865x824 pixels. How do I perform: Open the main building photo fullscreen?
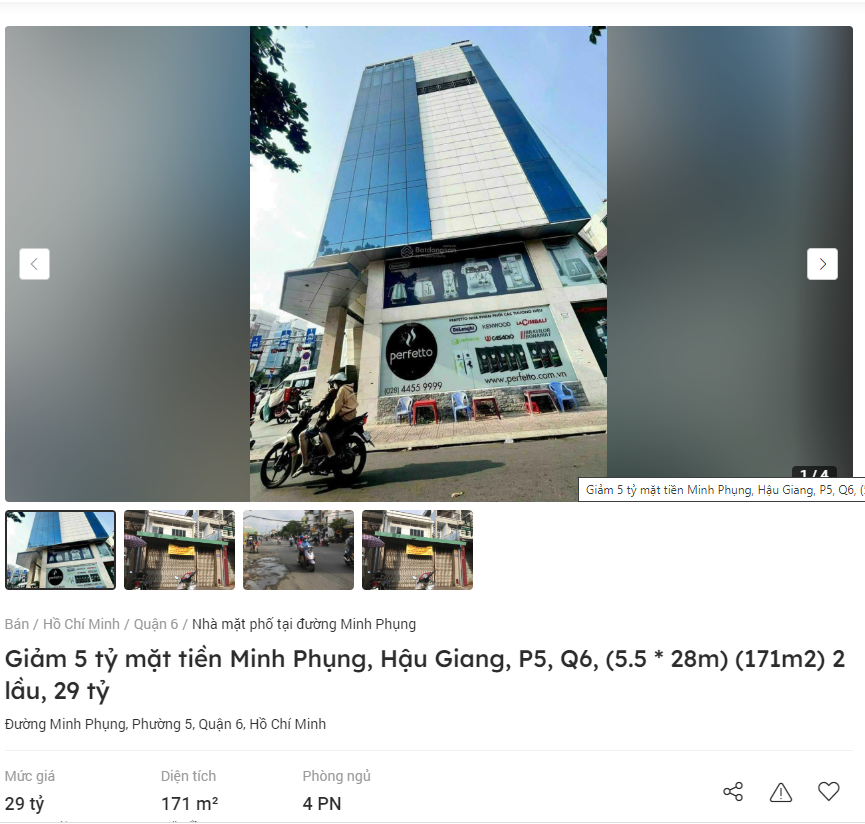[428, 264]
